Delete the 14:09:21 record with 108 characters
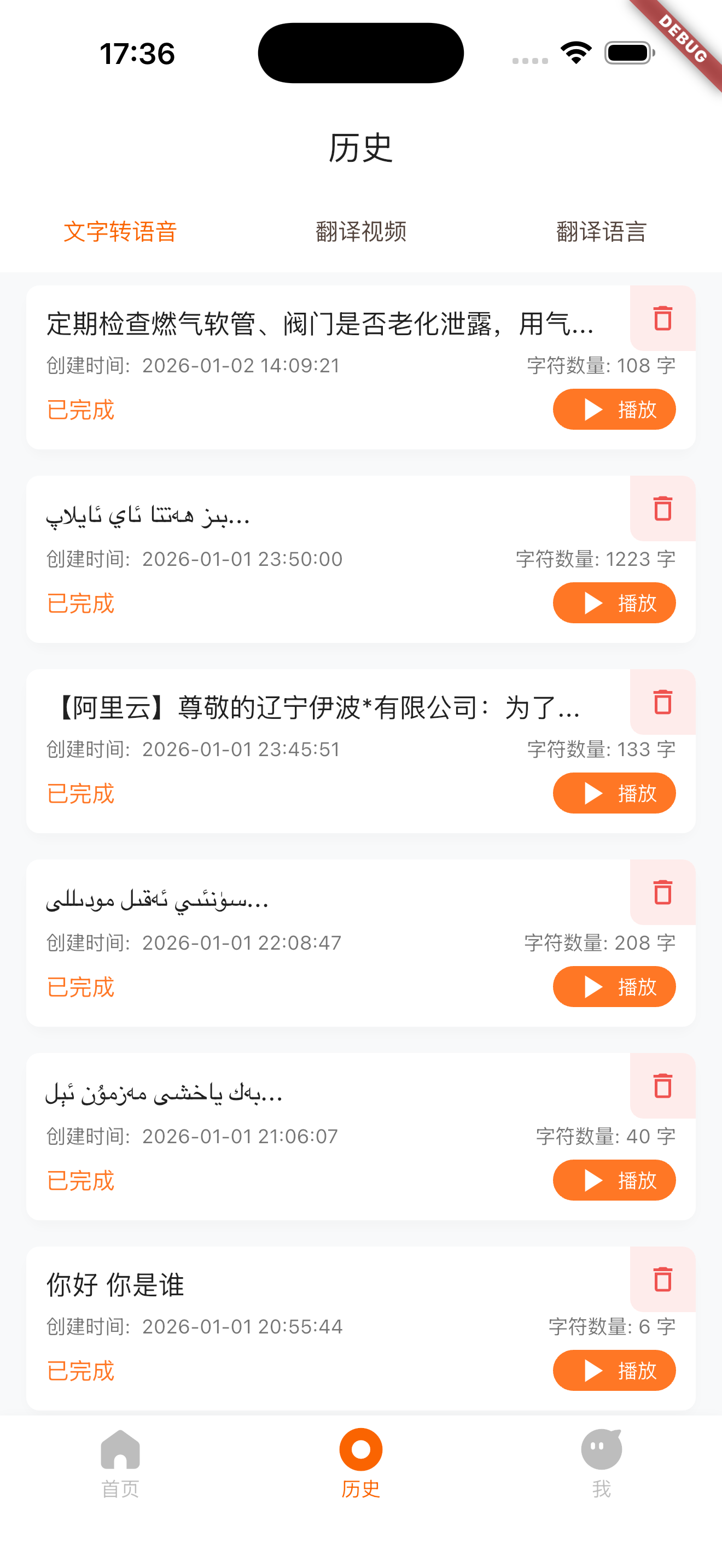 tap(662, 318)
